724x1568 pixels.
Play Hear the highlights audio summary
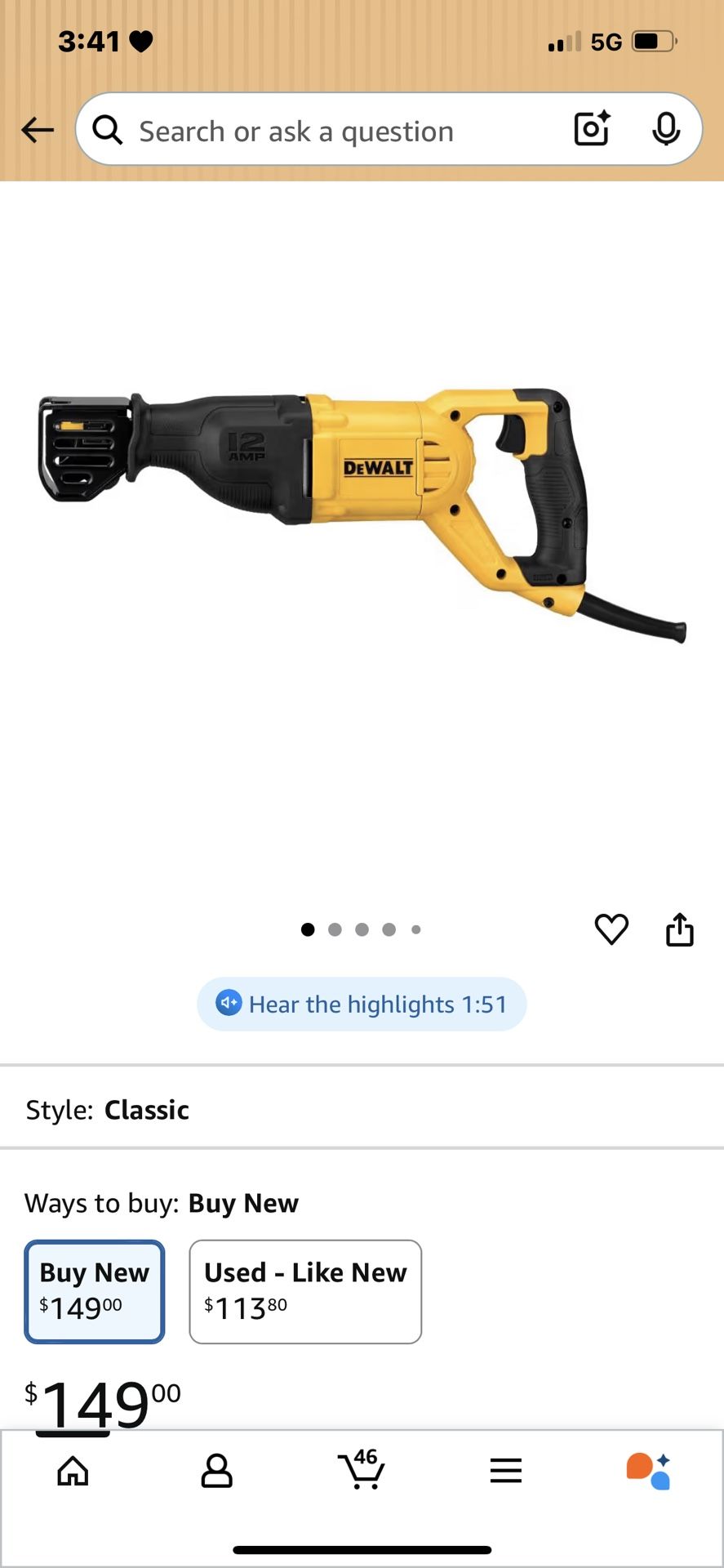[362, 1004]
